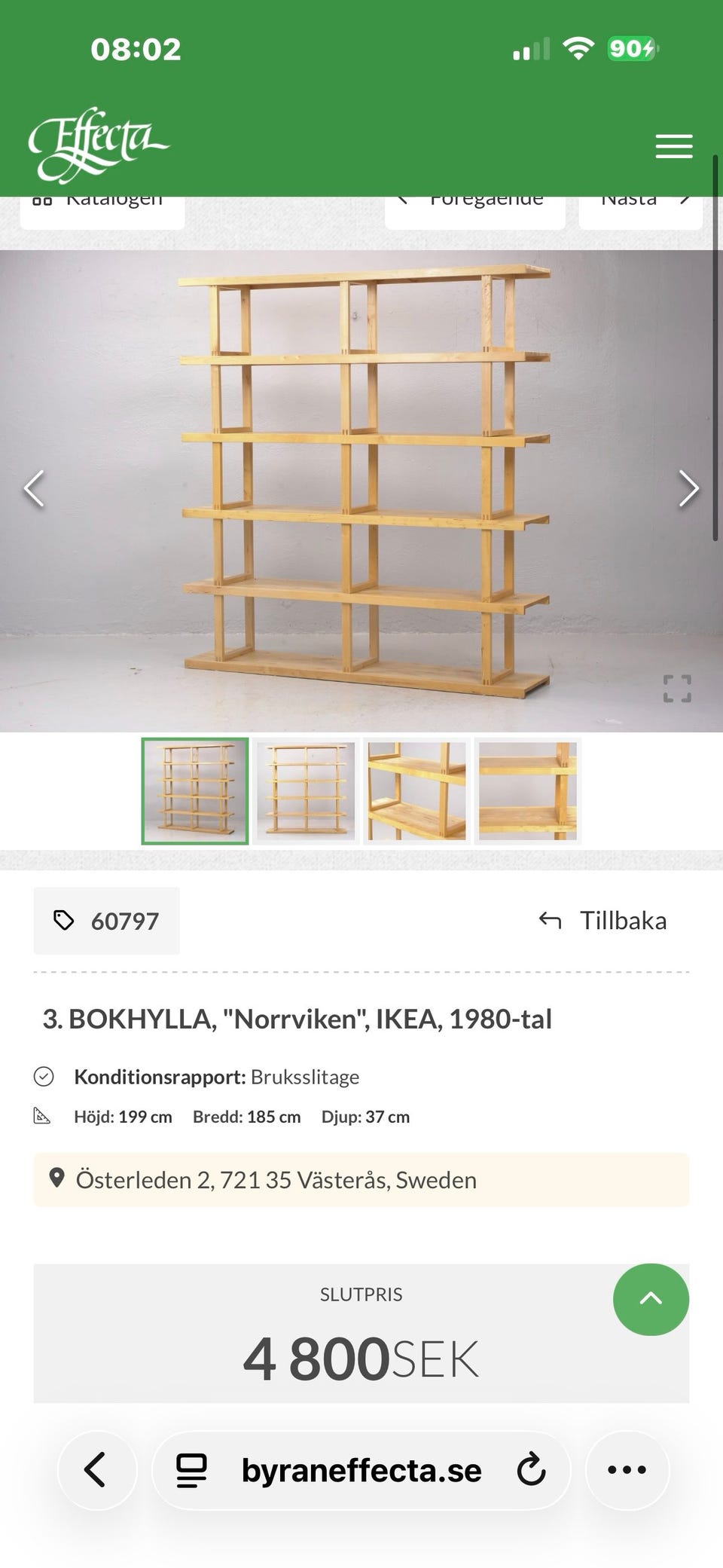Open the more options menu in Safari
Image resolution: width=723 pixels, height=1568 pixels.
tap(627, 1470)
